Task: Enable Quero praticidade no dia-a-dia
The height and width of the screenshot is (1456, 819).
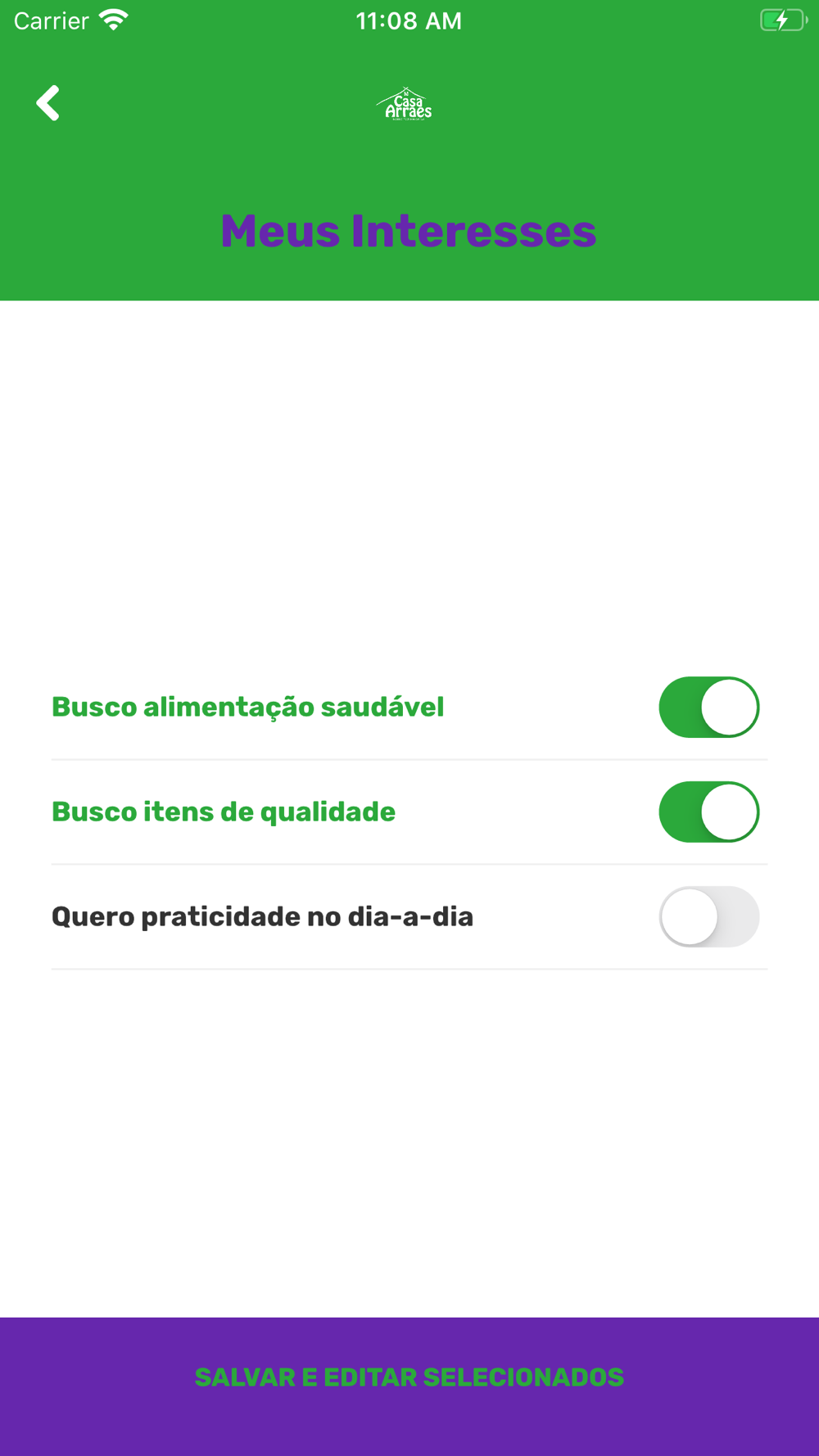Action: tap(708, 916)
